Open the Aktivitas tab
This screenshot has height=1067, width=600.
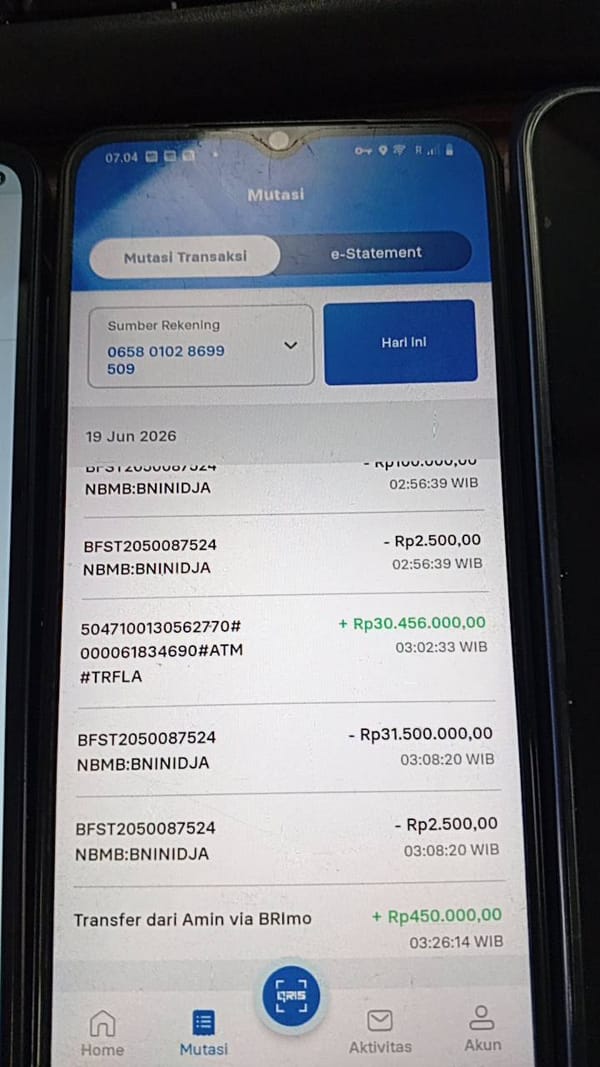pyautogui.click(x=380, y=1030)
